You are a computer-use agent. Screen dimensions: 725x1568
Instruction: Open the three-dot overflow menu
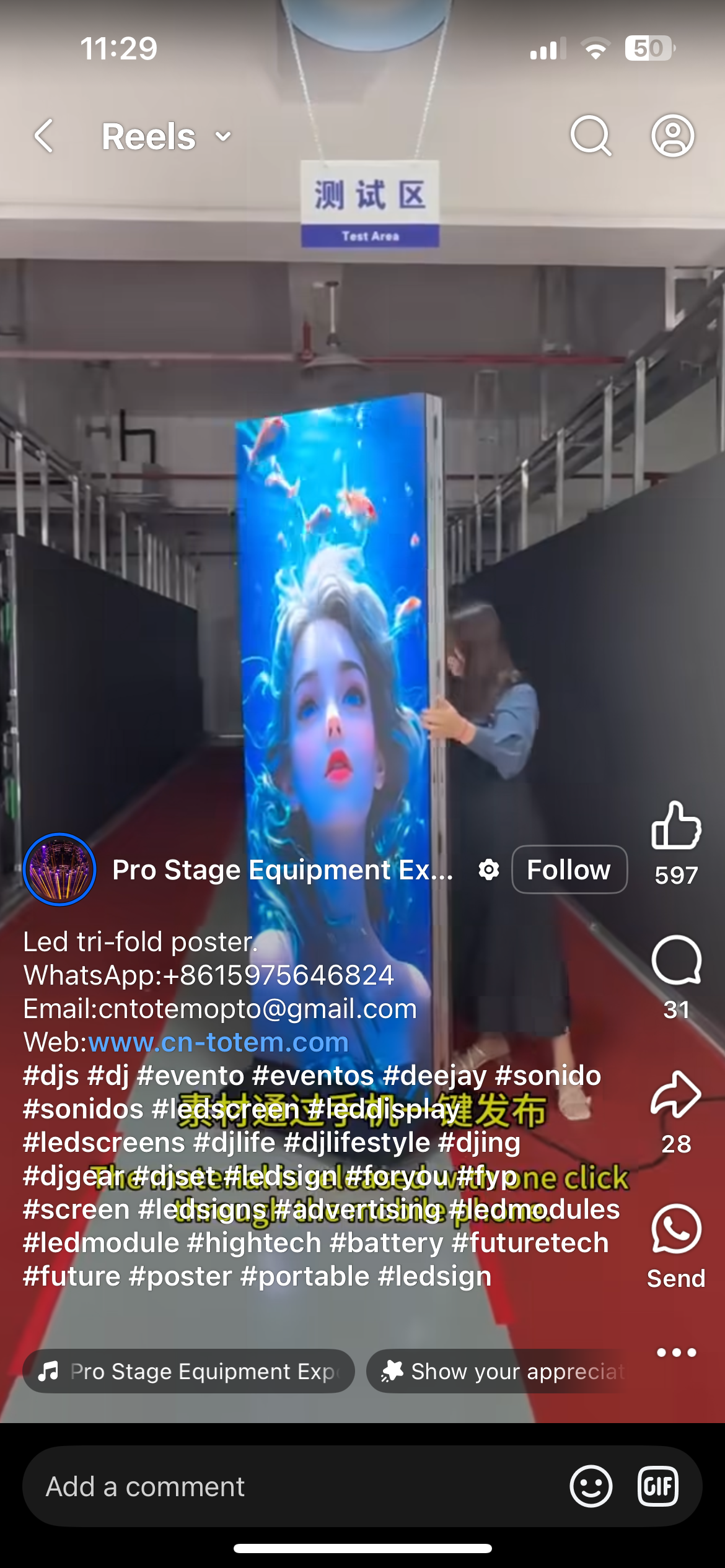click(x=676, y=1353)
